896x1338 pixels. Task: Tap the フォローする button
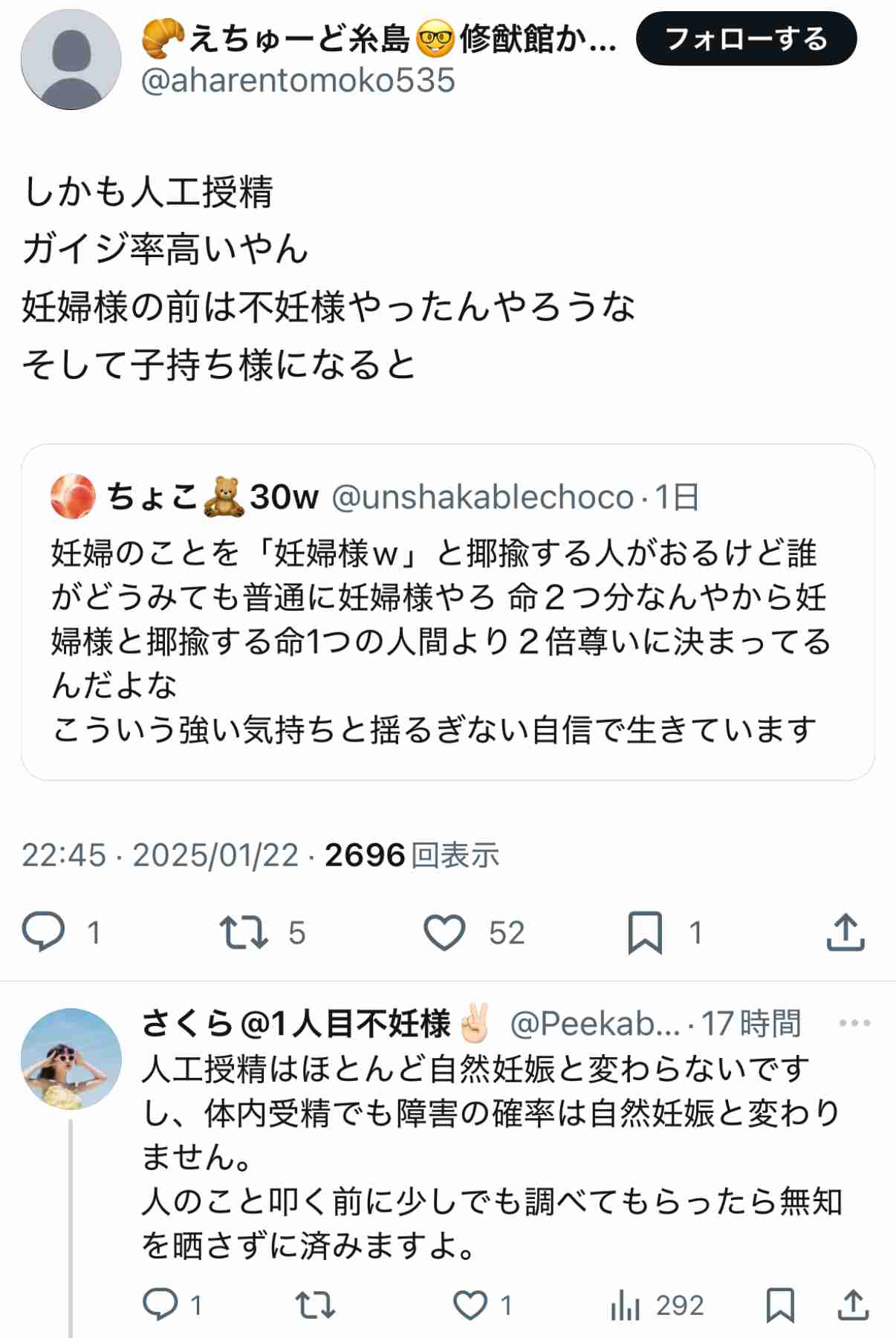pyautogui.click(x=746, y=39)
